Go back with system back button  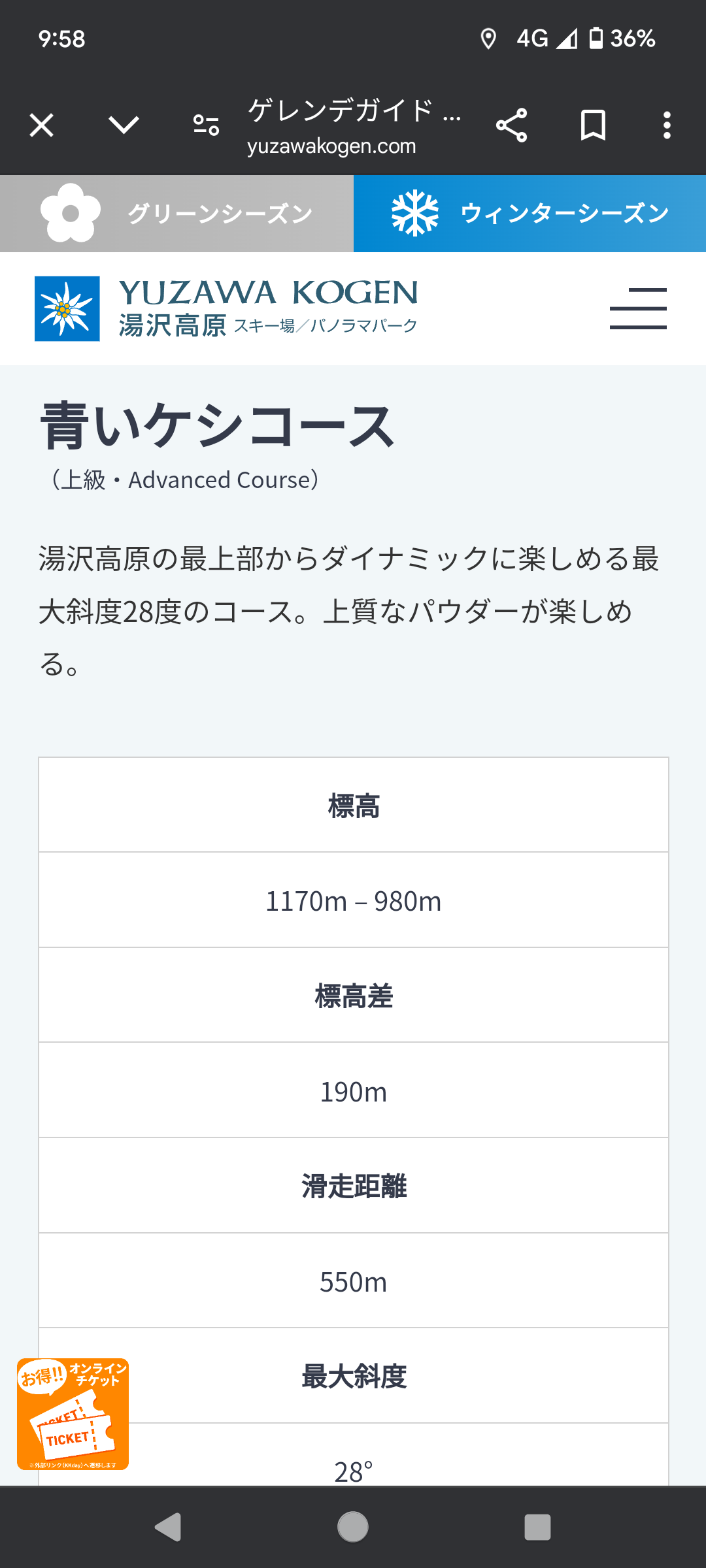pyautogui.click(x=168, y=1527)
